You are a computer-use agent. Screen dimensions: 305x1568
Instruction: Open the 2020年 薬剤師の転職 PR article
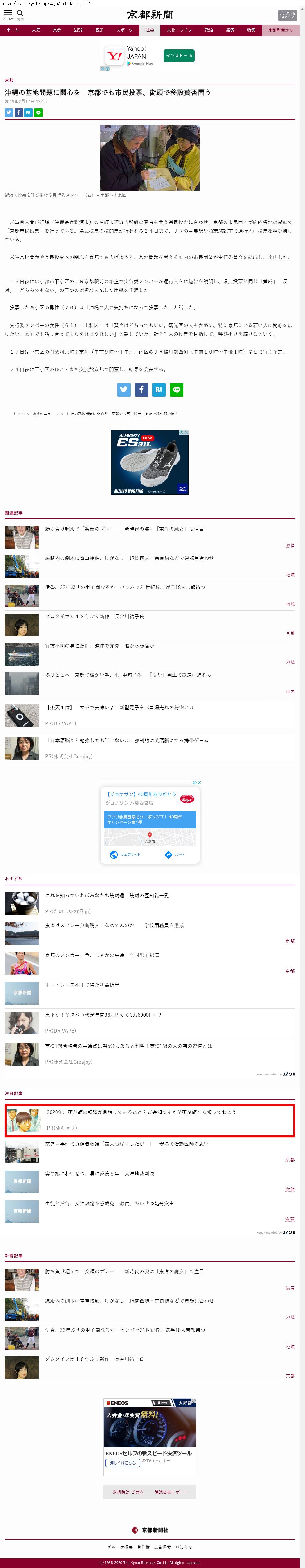141,1112
